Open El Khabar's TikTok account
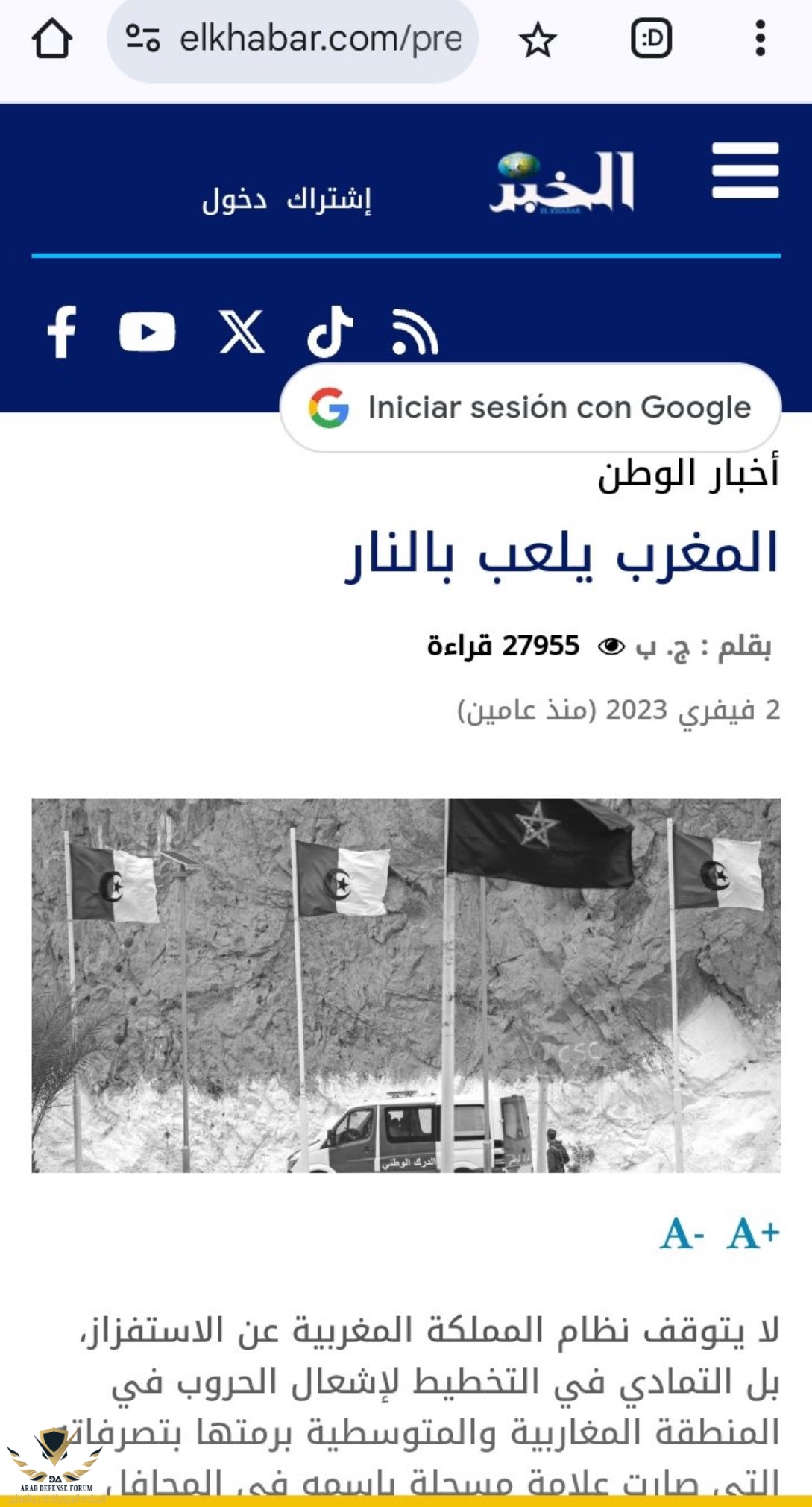812x1507 pixels. (x=330, y=332)
